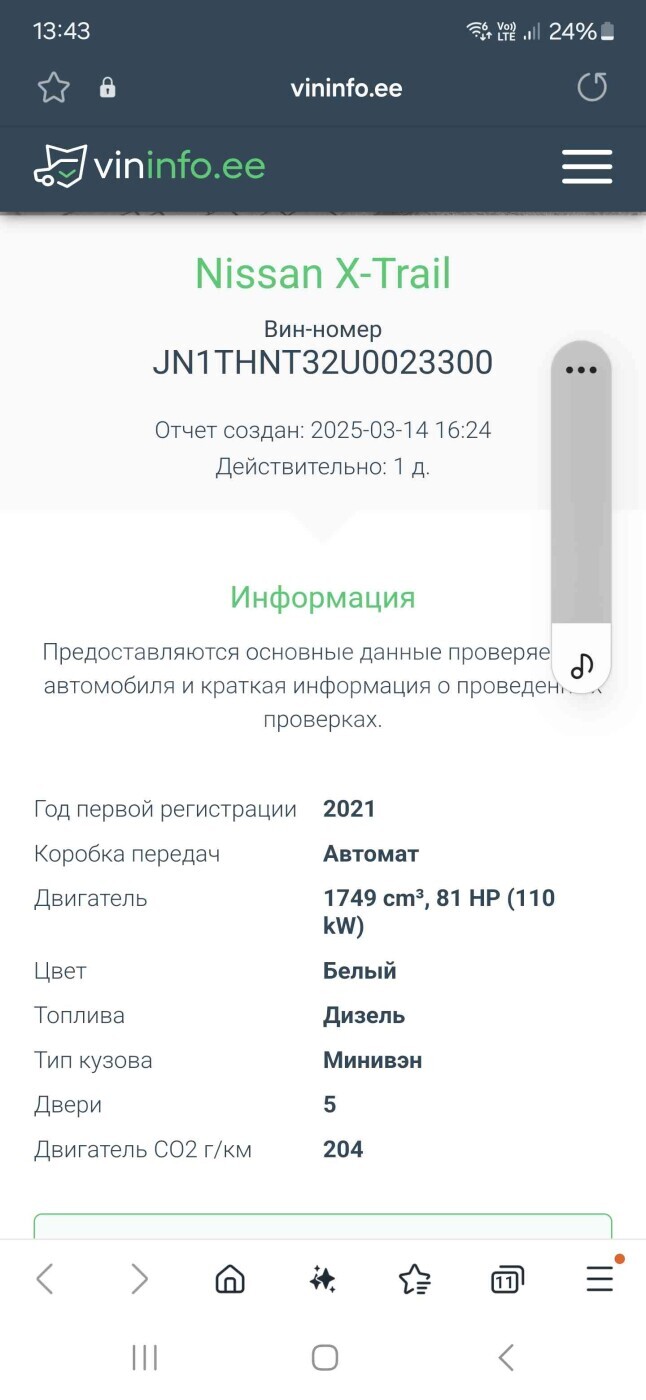Bookmark this page with the star icon

click(54, 88)
